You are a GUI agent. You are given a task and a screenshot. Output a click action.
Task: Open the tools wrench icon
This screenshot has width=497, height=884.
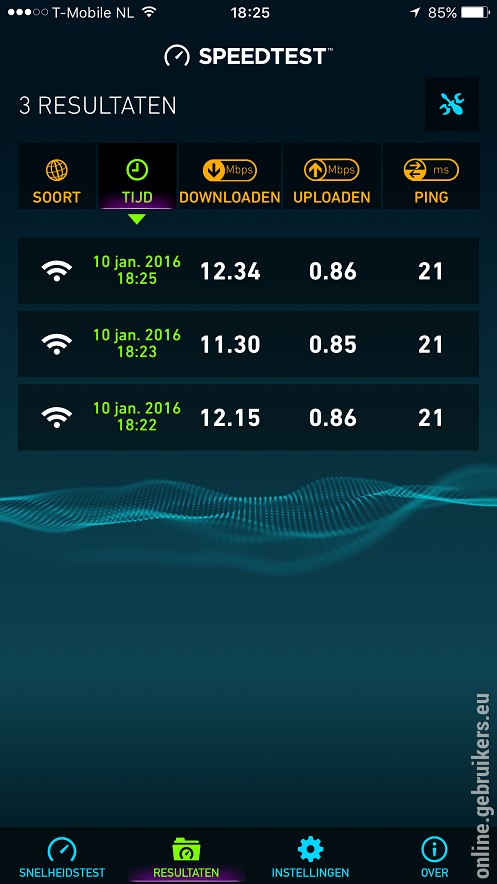tap(451, 104)
